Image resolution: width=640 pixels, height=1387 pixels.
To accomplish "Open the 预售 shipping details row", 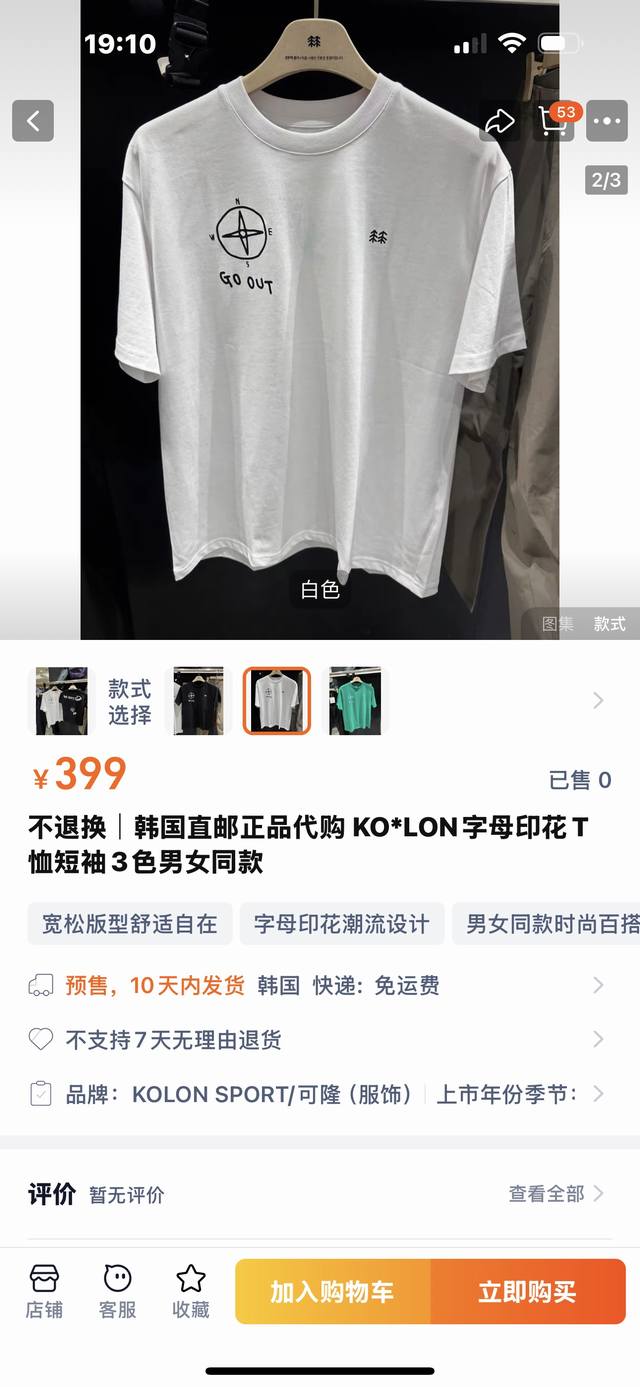I will 320,986.
